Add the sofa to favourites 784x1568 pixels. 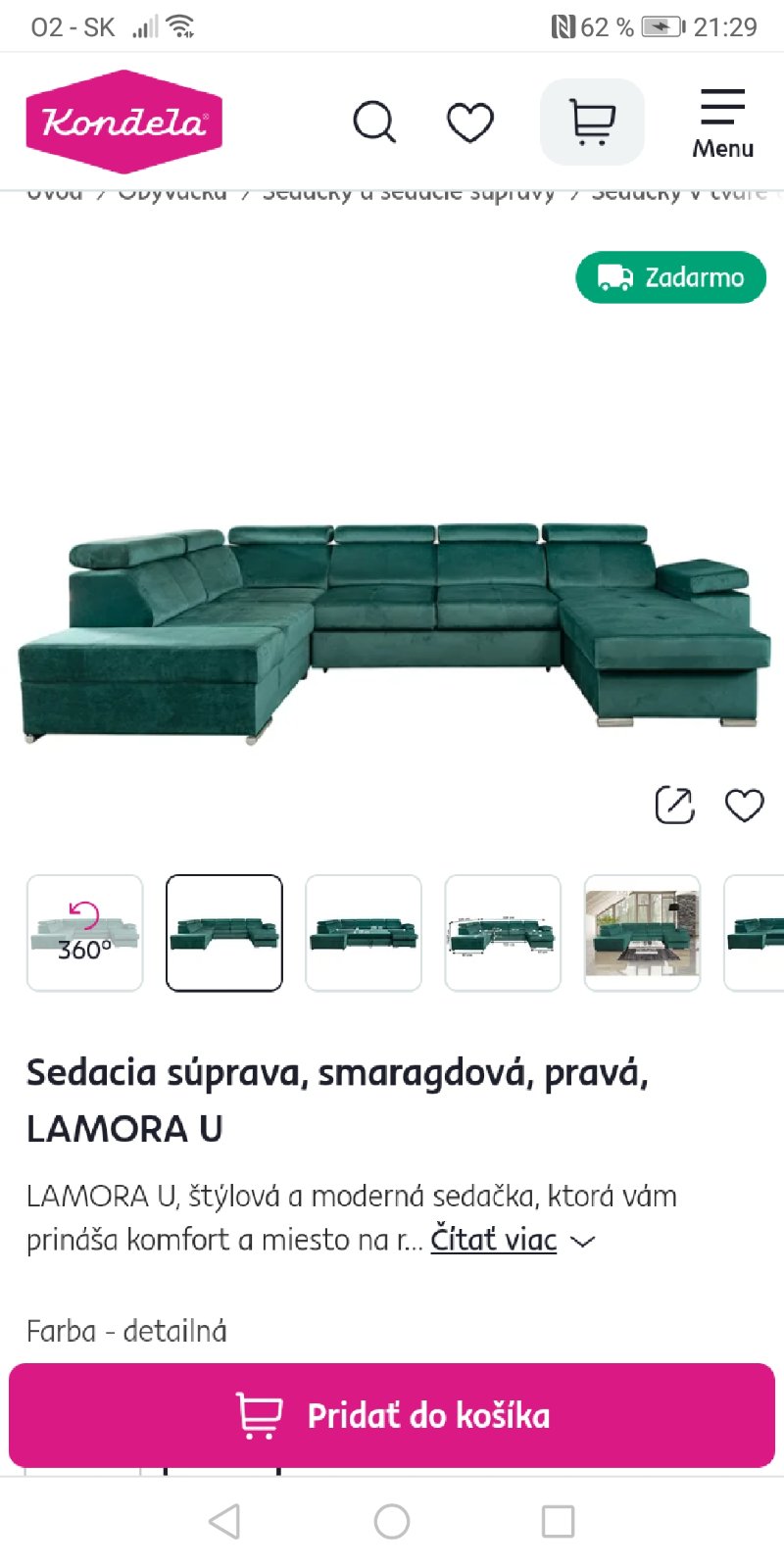point(744,806)
